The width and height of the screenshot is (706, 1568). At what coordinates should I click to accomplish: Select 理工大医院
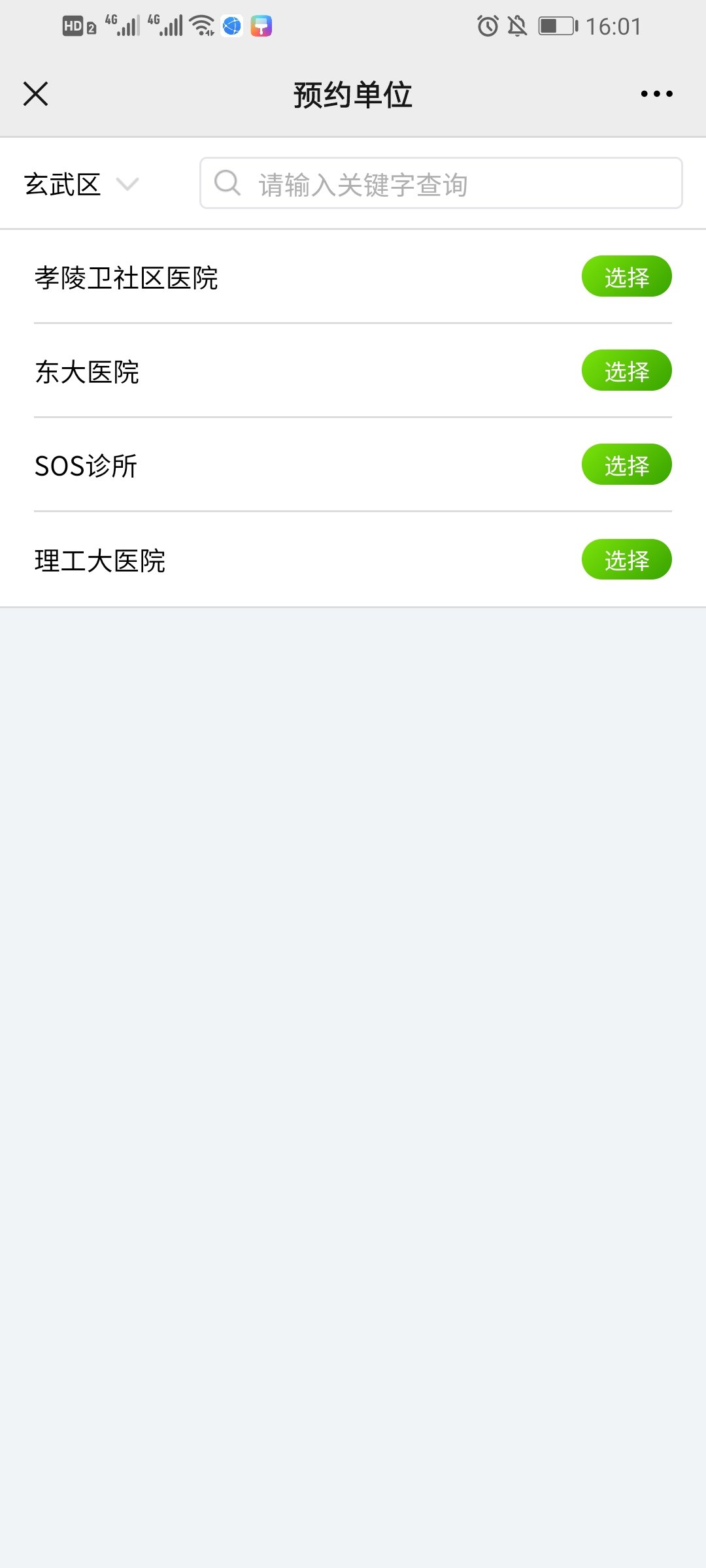point(626,559)
